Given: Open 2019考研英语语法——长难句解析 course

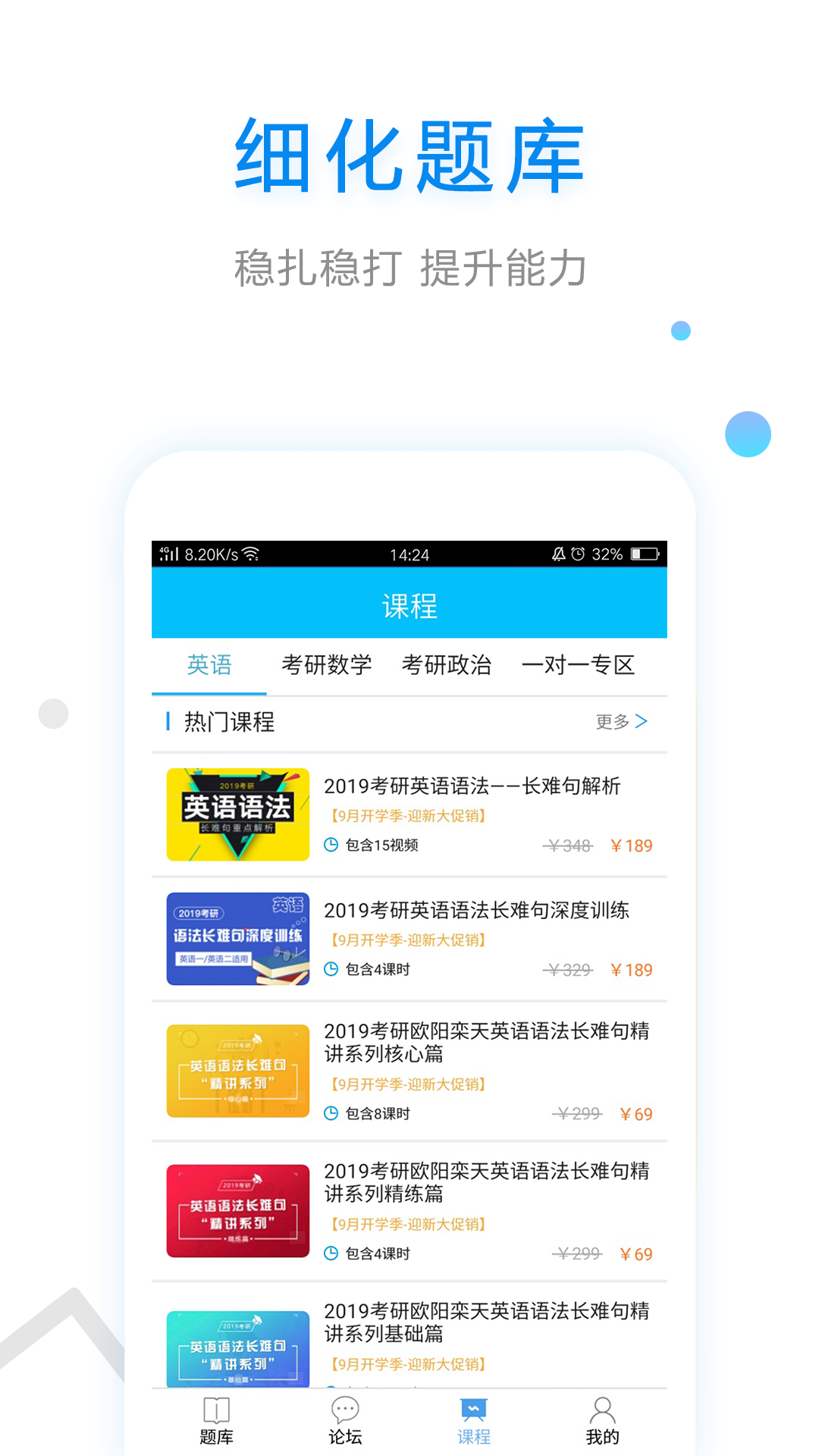Looking at the screenshot, I should (x=472, y=787).
